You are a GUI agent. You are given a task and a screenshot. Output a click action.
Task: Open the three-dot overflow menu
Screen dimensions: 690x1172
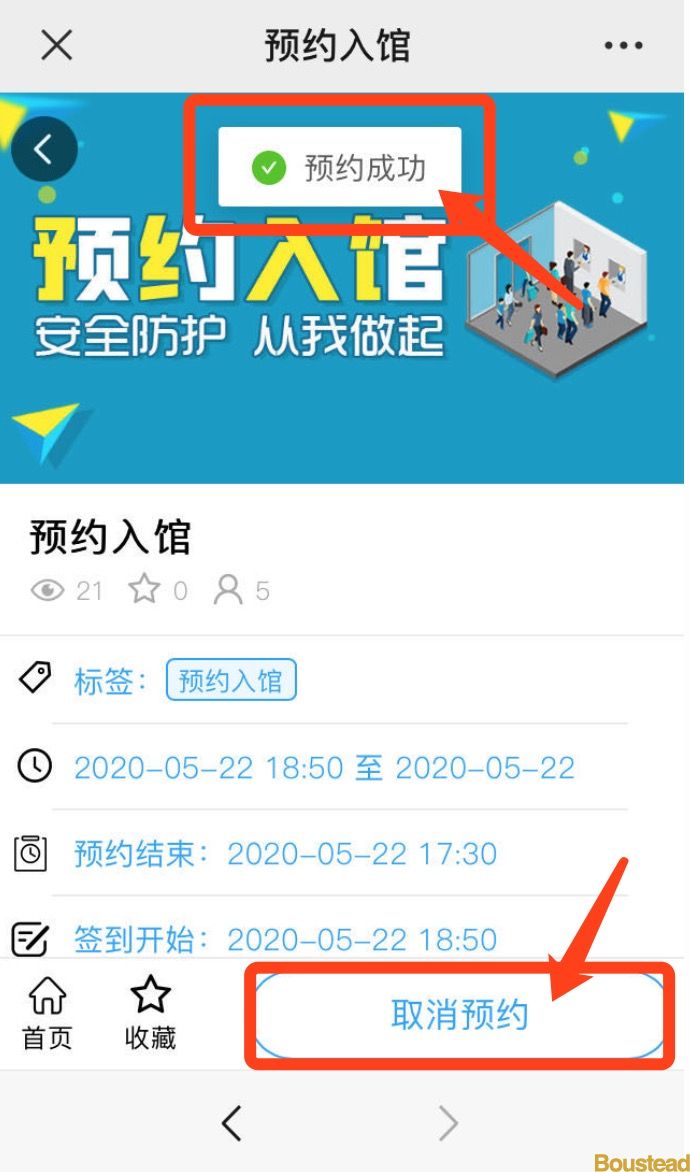[623, 46]
